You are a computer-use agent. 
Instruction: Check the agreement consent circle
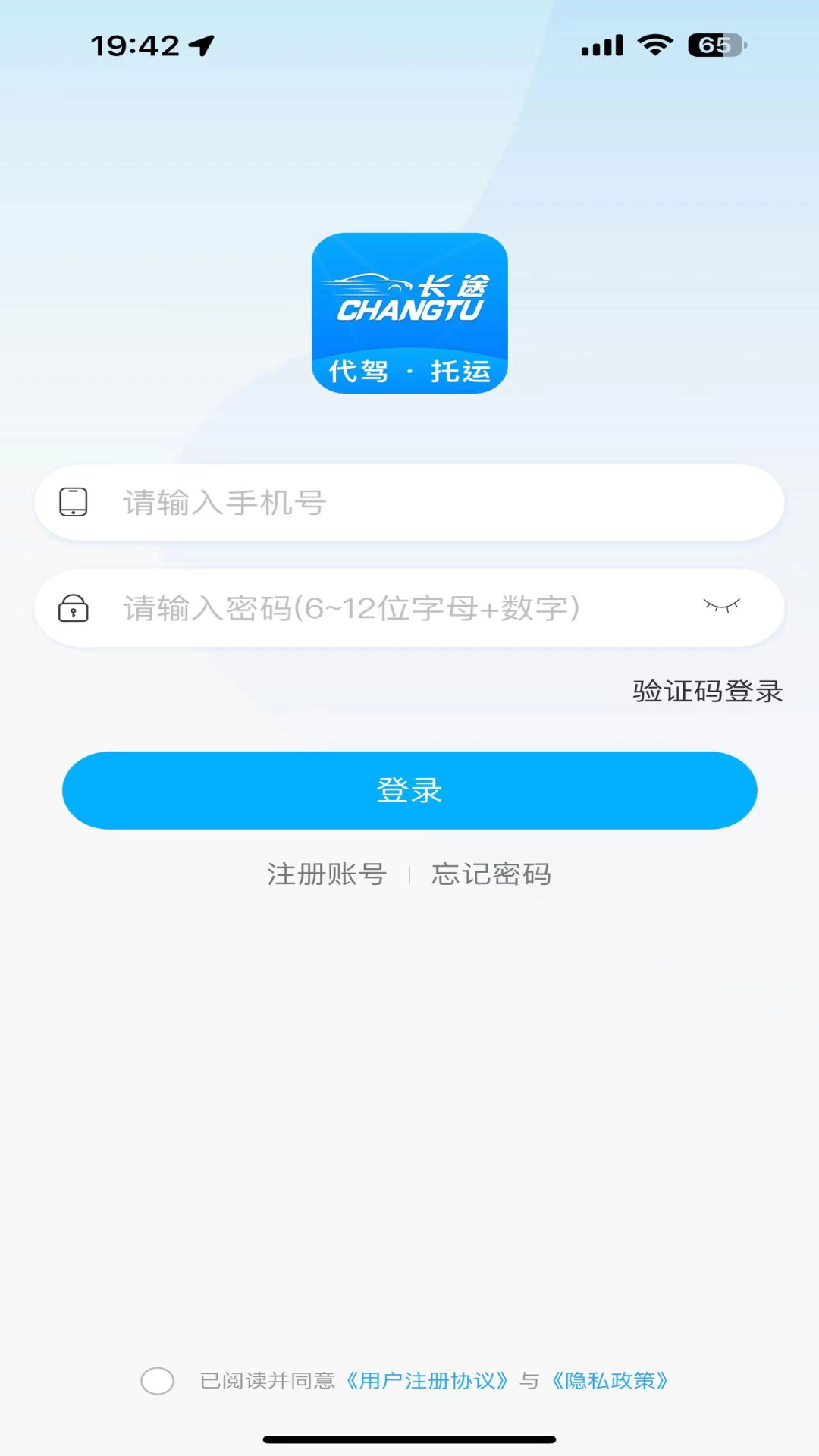(x=158, y=1380)
